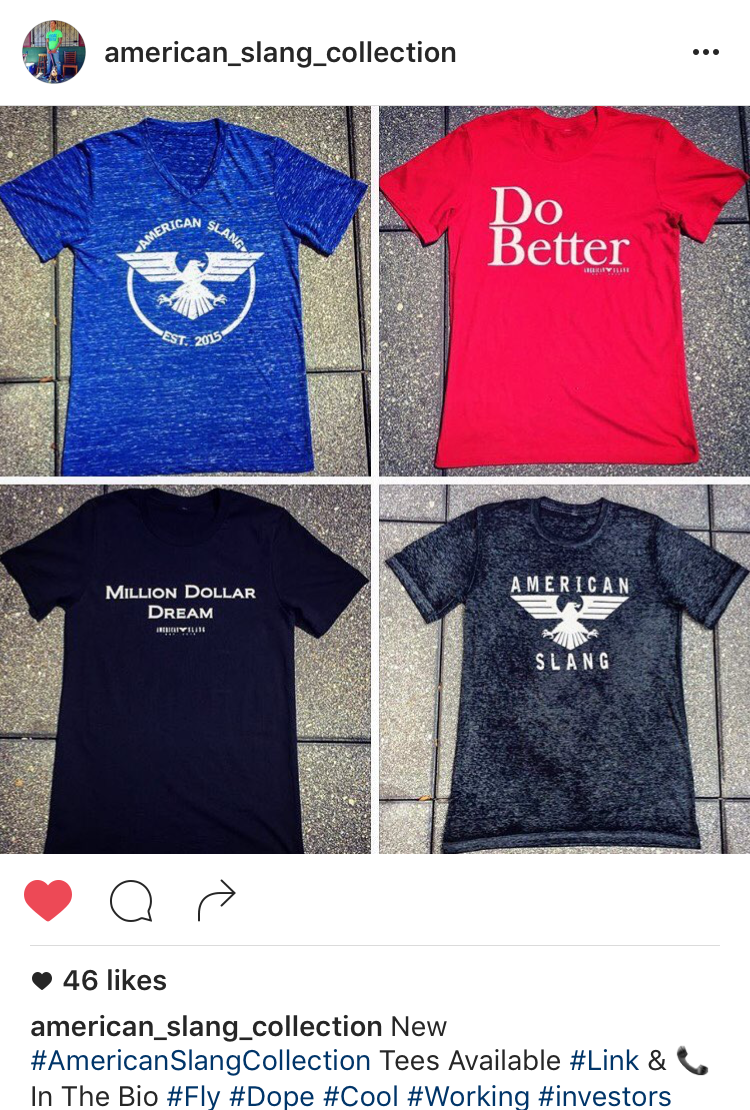Tap the tee shirt collage post image

point(375,480)
